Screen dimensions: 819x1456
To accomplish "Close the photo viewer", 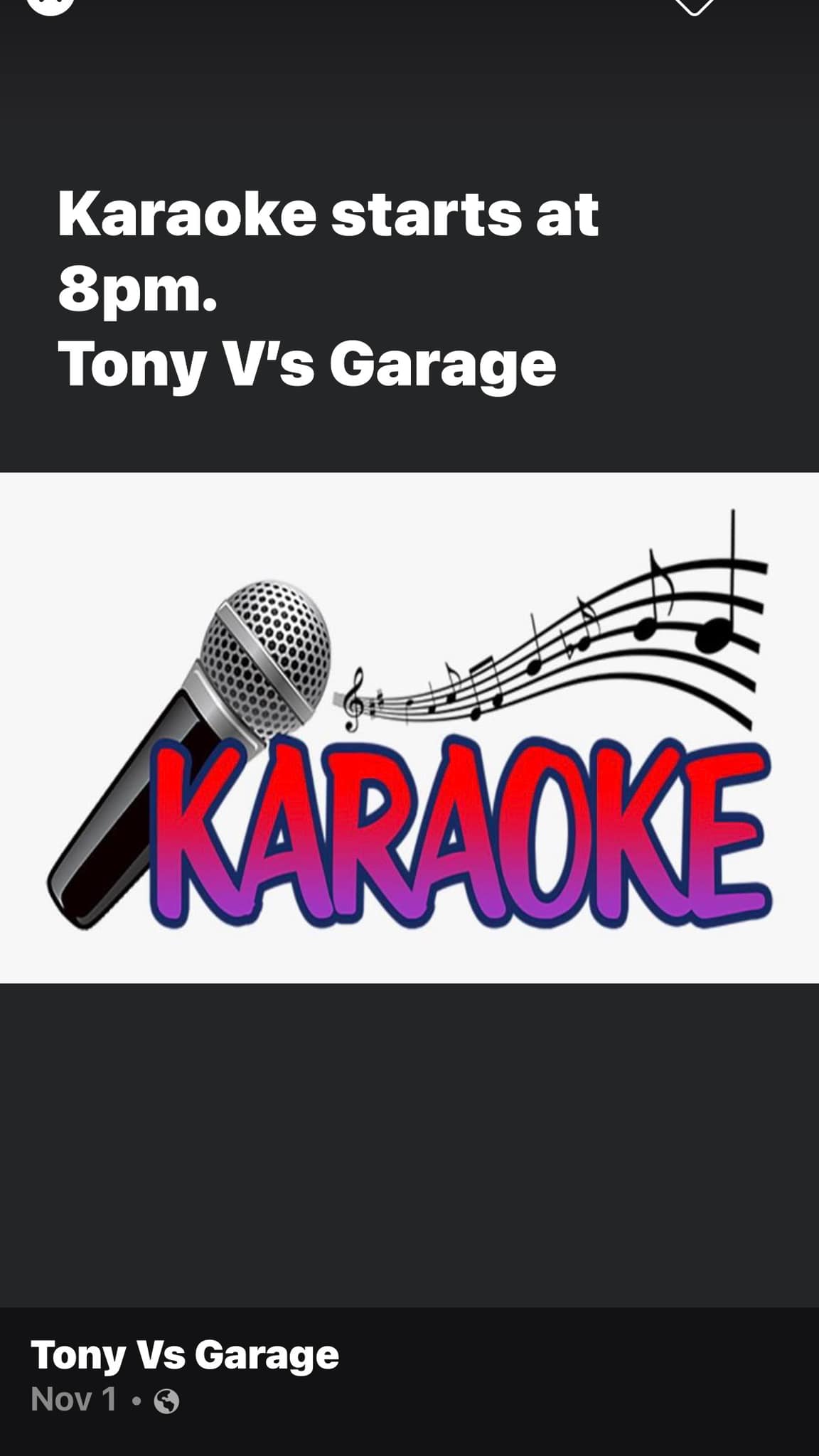I will (x=51, y=4).
